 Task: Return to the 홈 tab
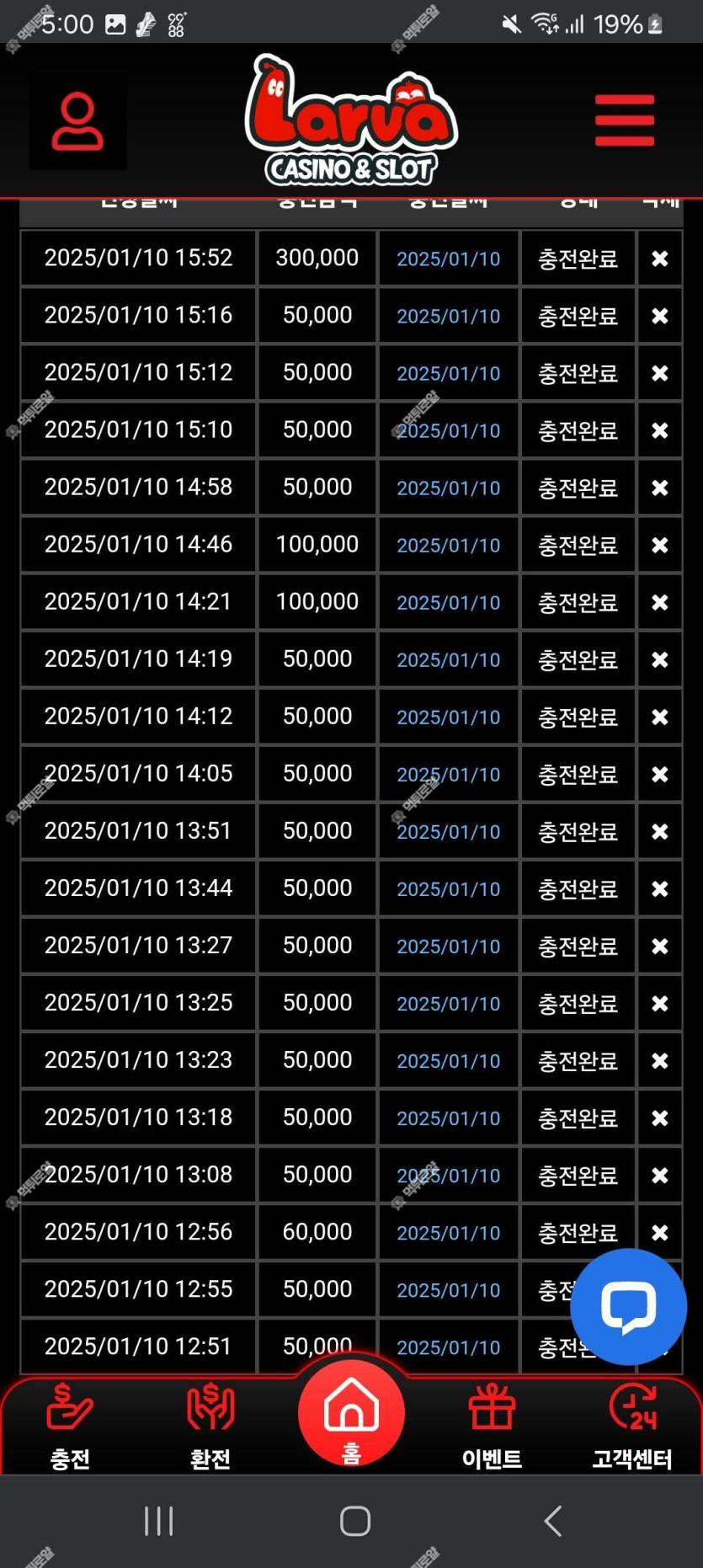(x=351, y=1415)
